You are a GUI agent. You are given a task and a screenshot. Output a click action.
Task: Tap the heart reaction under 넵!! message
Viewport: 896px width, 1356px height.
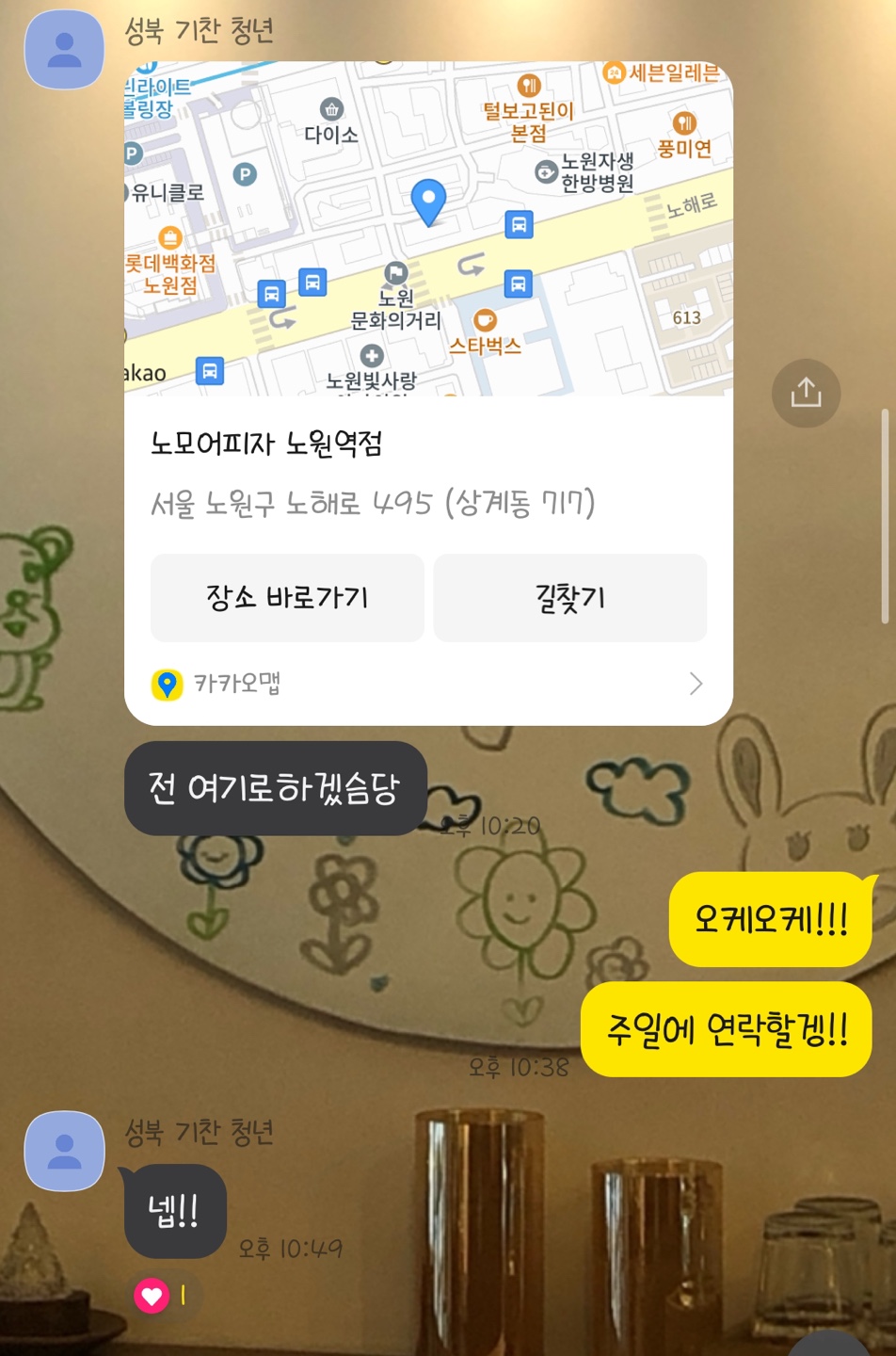coord(152,1297)
